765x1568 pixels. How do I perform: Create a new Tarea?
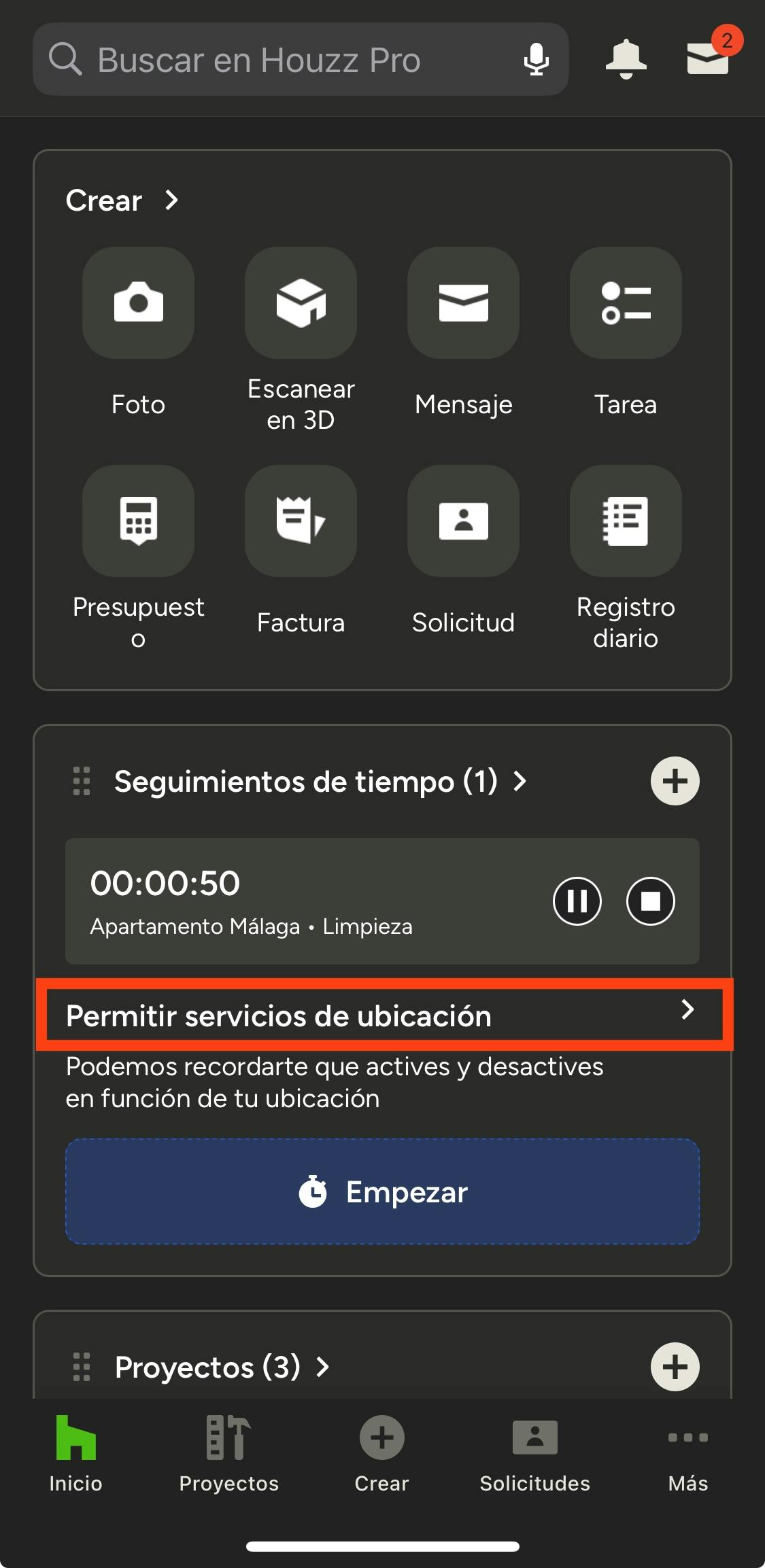click(x=625, y=303)
